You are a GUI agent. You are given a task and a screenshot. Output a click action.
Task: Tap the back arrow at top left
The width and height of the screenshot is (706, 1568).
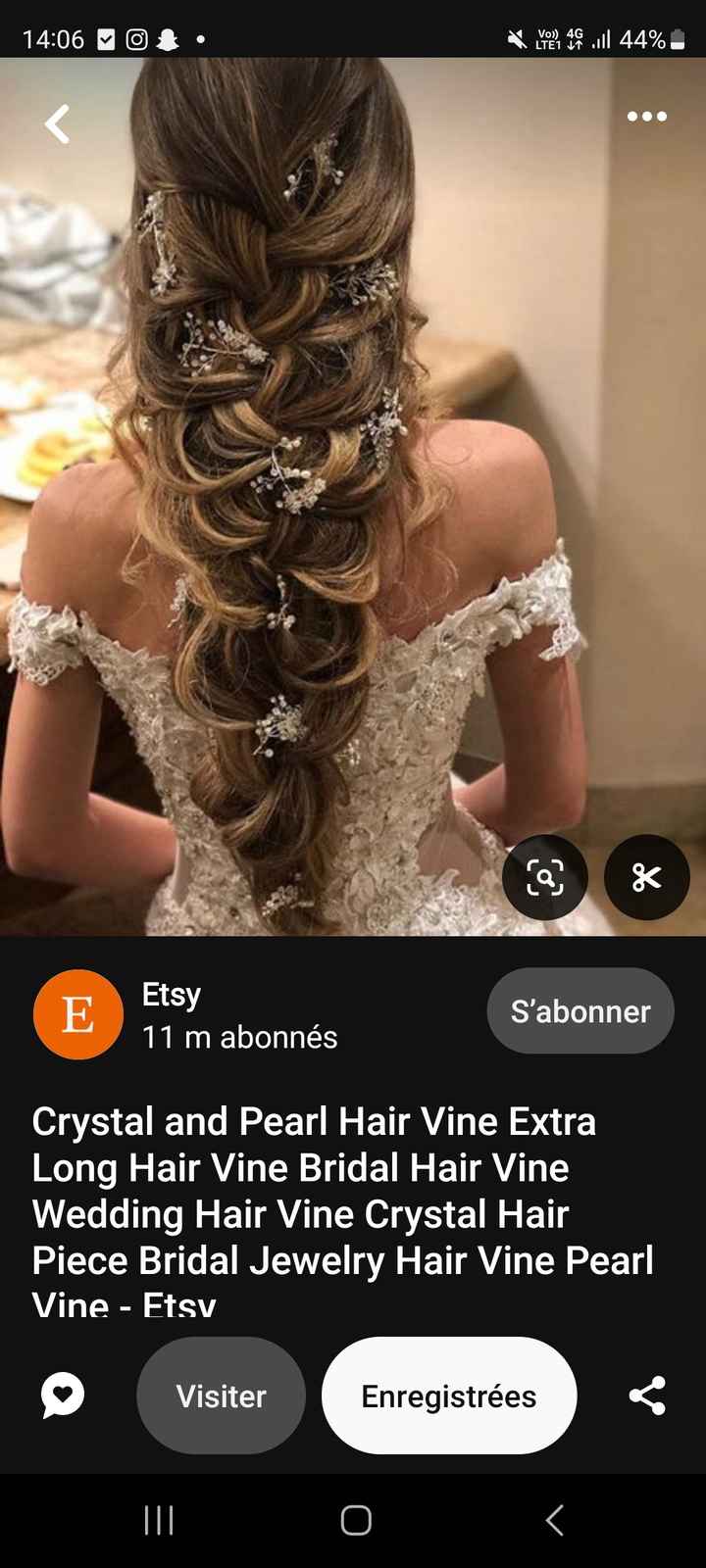56,123
